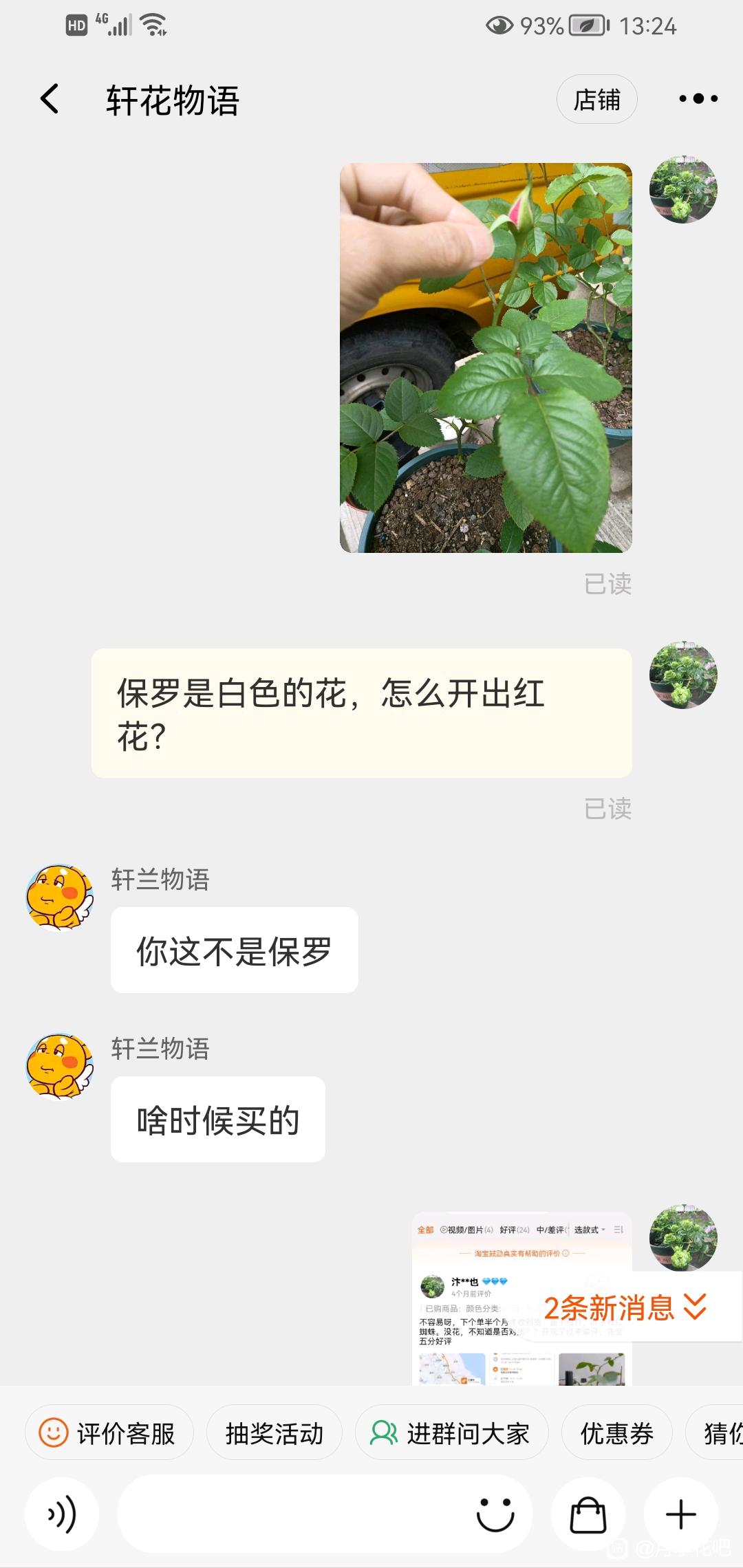Go back with the arrow
743x1568 pixels.
tap(50, 99)
